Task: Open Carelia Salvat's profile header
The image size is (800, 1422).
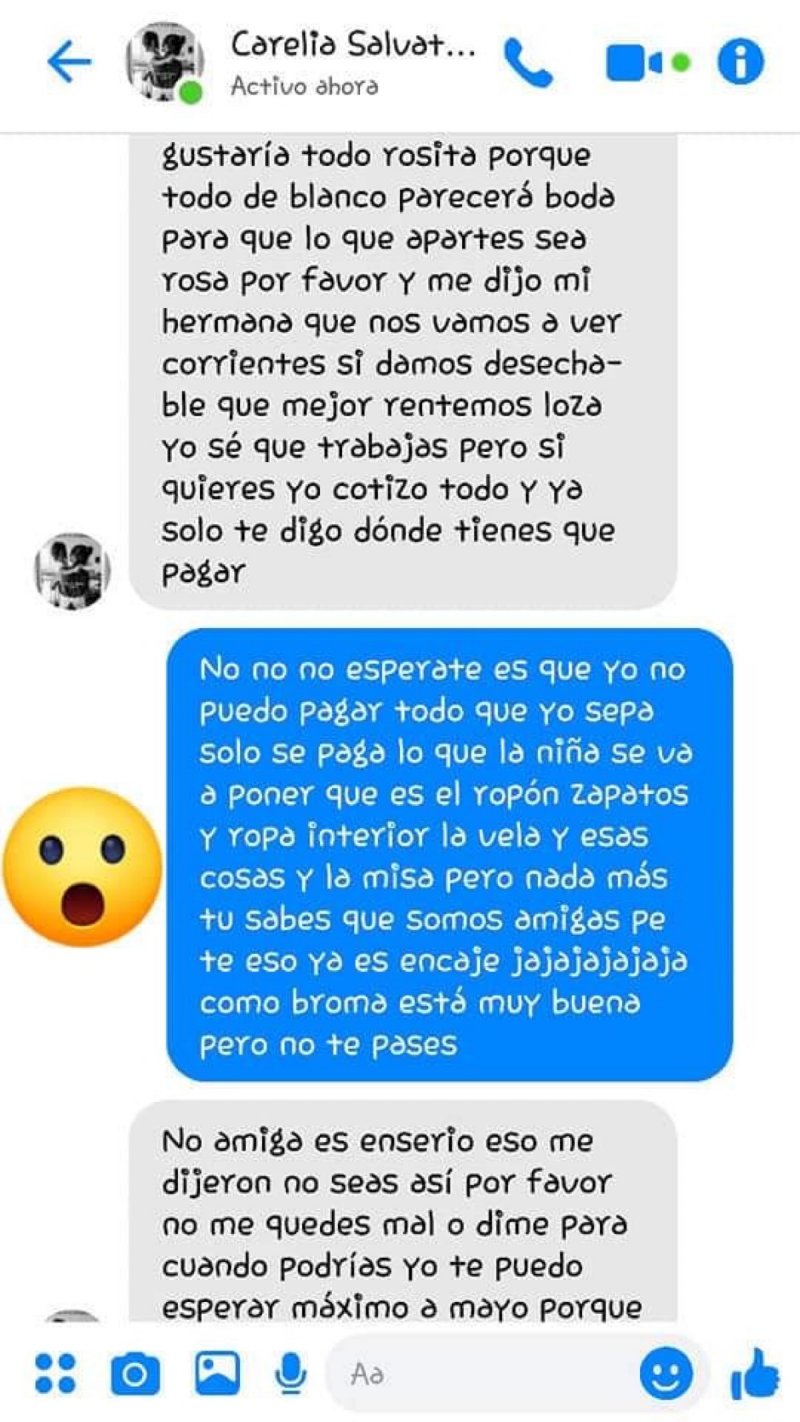Action: click(350, 62)
